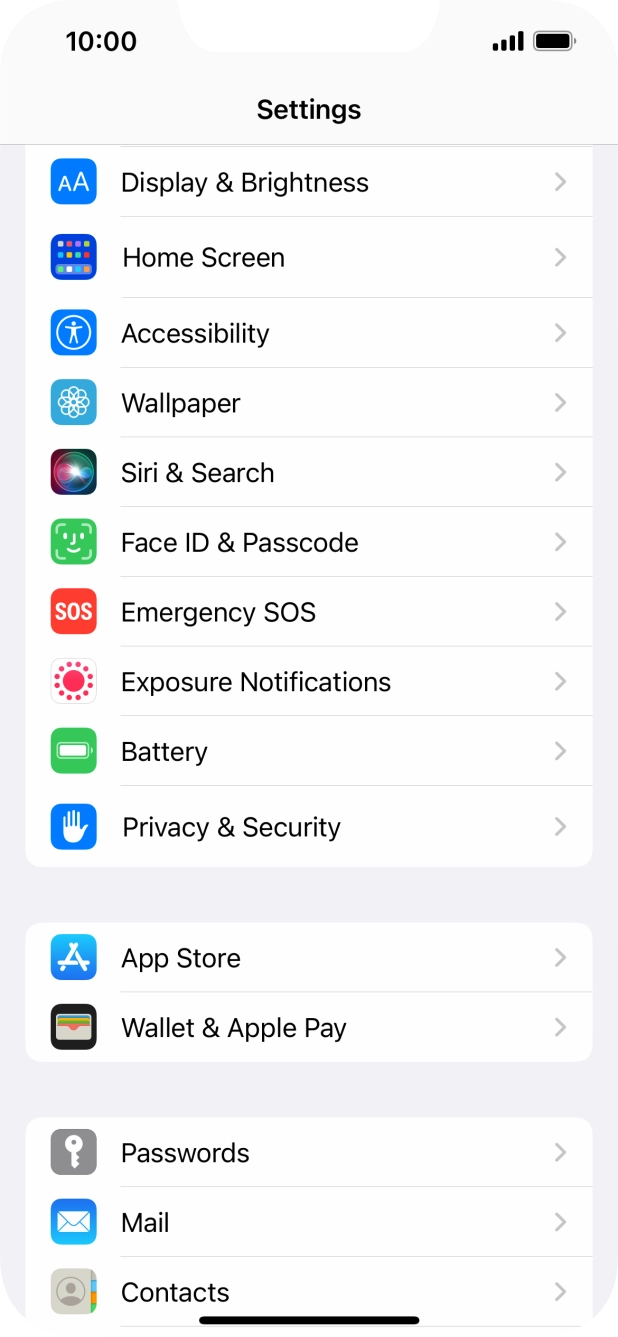Open Display & Brightness settings
This screenshot has width=618, height=1337.
308,182
